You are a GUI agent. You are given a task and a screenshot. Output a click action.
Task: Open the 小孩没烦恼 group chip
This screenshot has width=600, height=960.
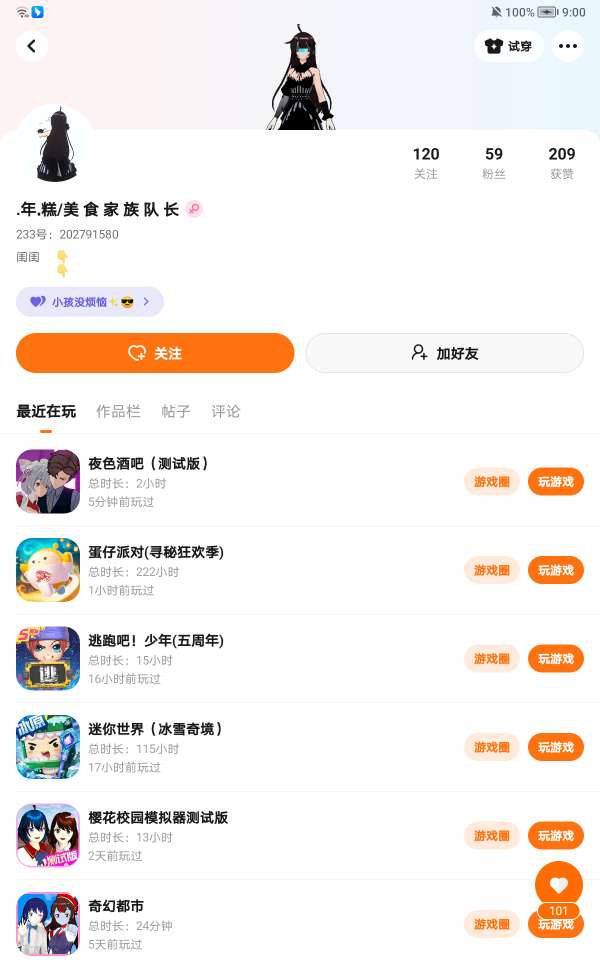(90, 301)
